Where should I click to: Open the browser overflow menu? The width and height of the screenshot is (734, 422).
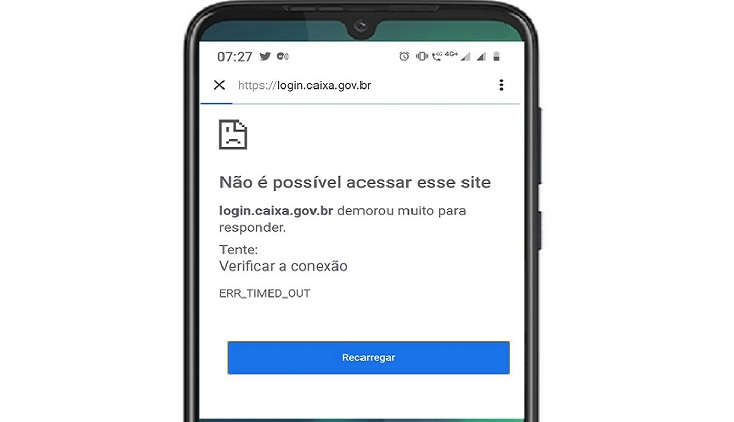pyautogui.click(x=501, y=85)
